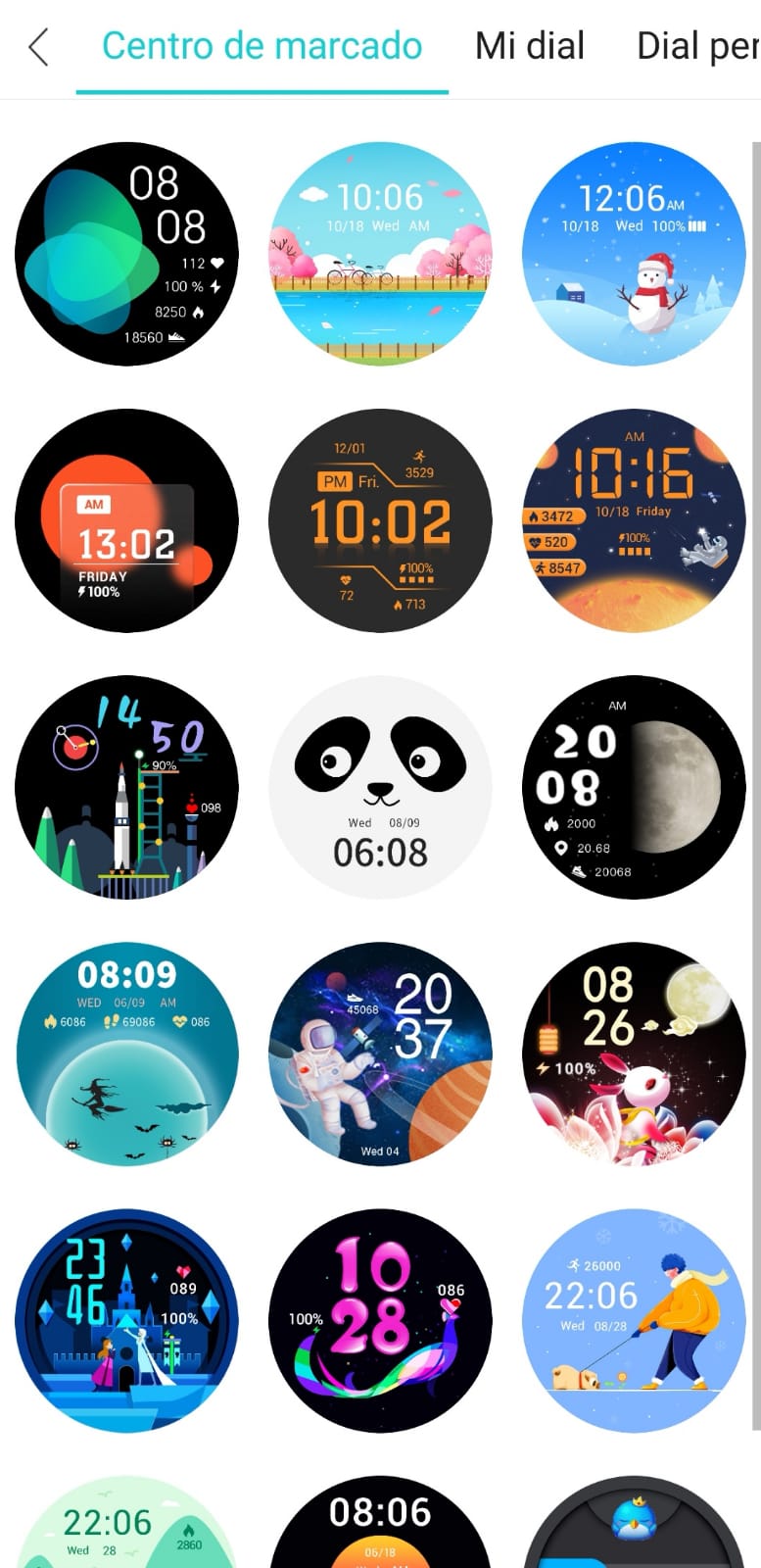
Task: Select the Centro de marcado tab
Action: [262, 46]
